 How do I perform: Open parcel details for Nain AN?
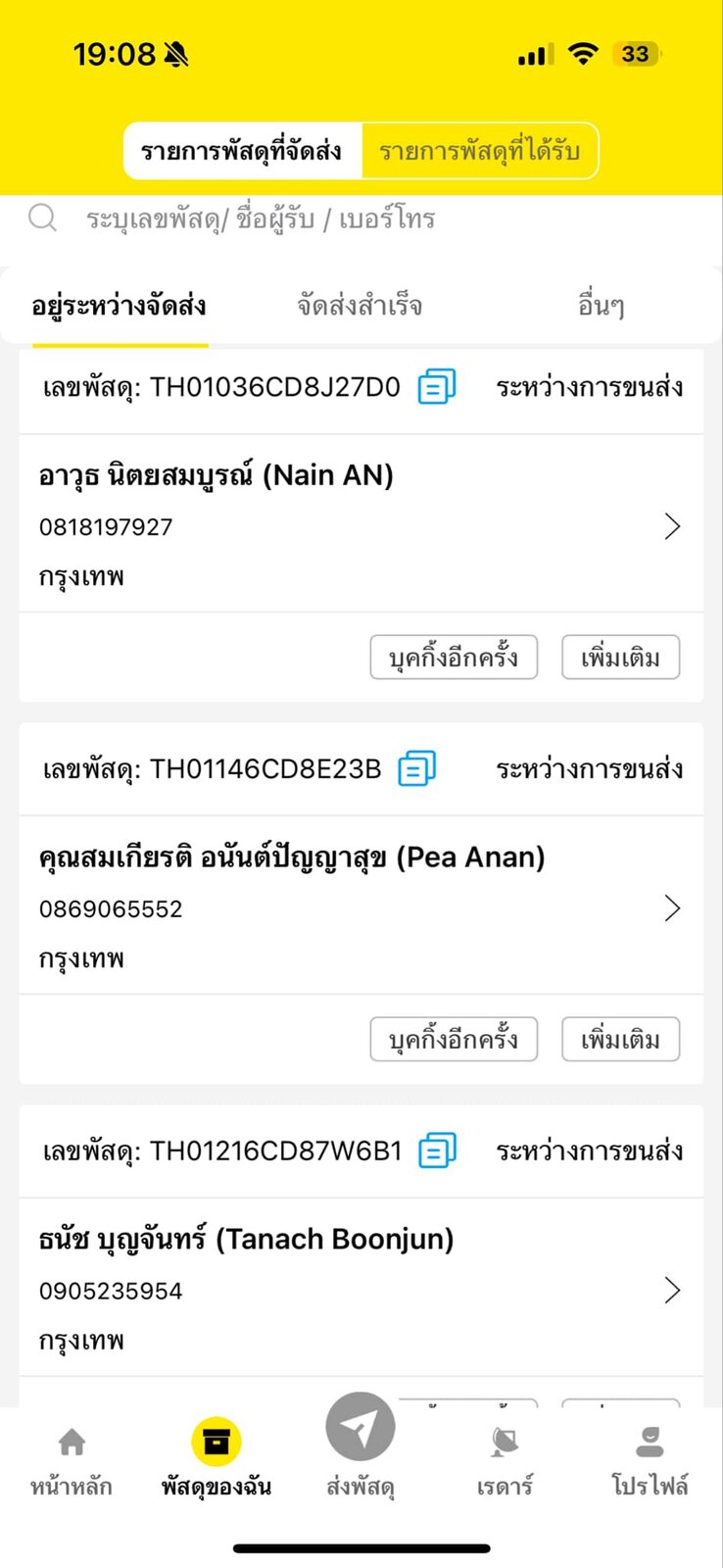(x=672, y=526)
